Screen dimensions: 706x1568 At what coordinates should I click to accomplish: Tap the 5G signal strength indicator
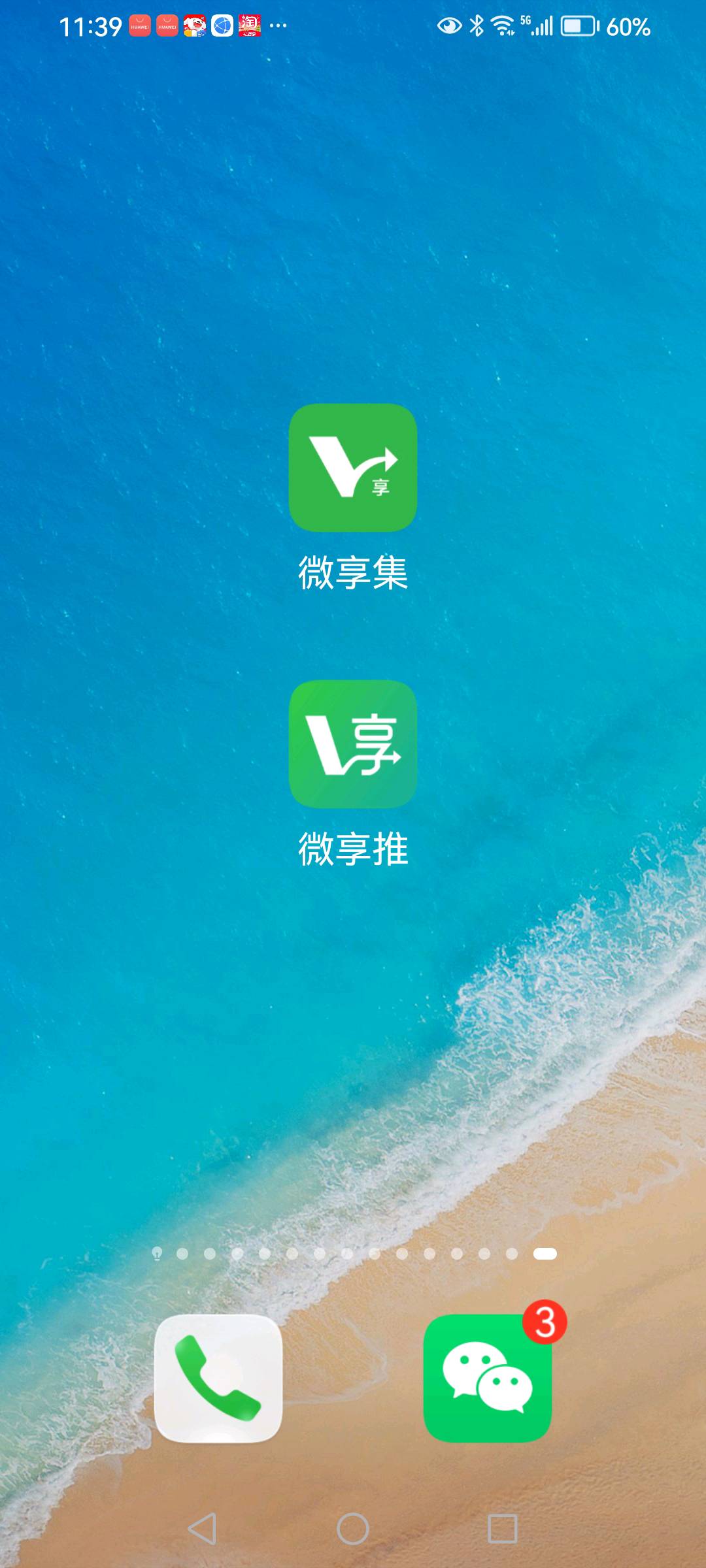tap(536, 25)
